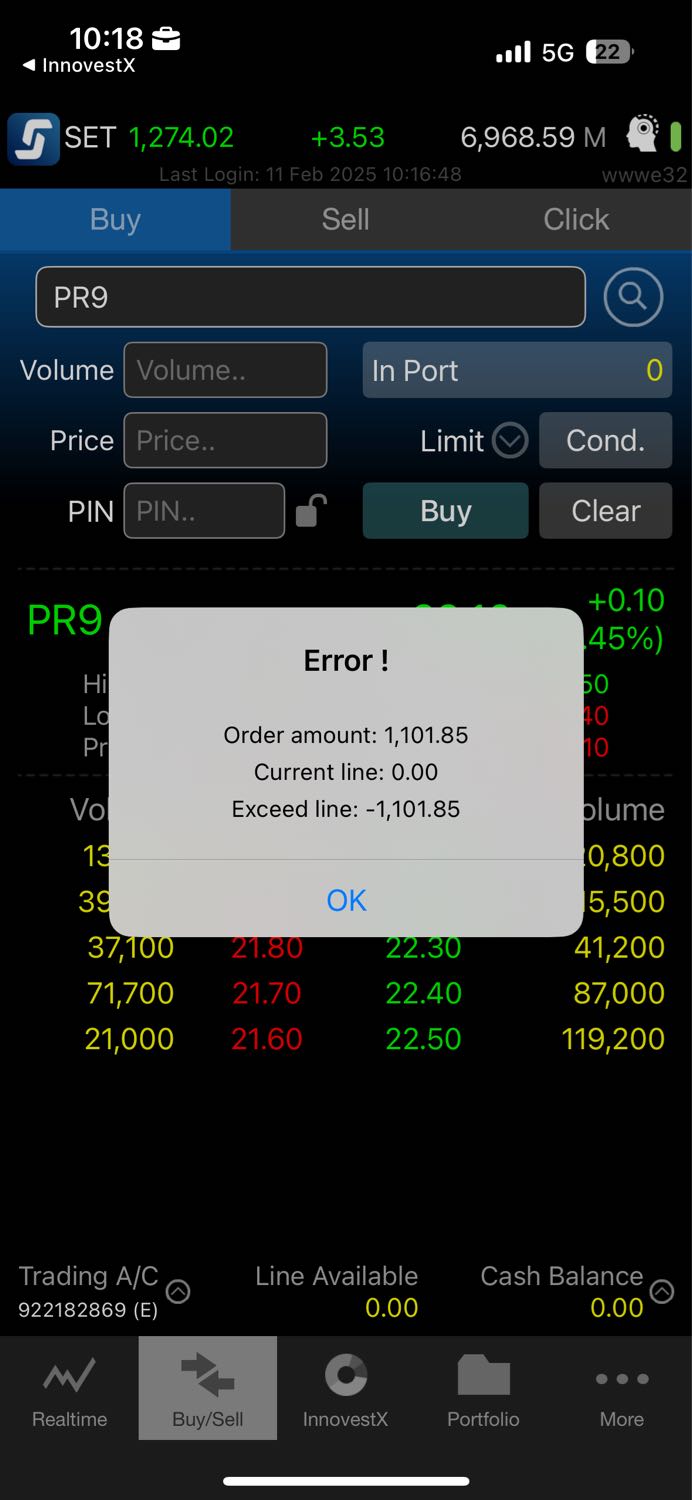Focus the Price input field
692x1500 pixels.
click(225, 440)
